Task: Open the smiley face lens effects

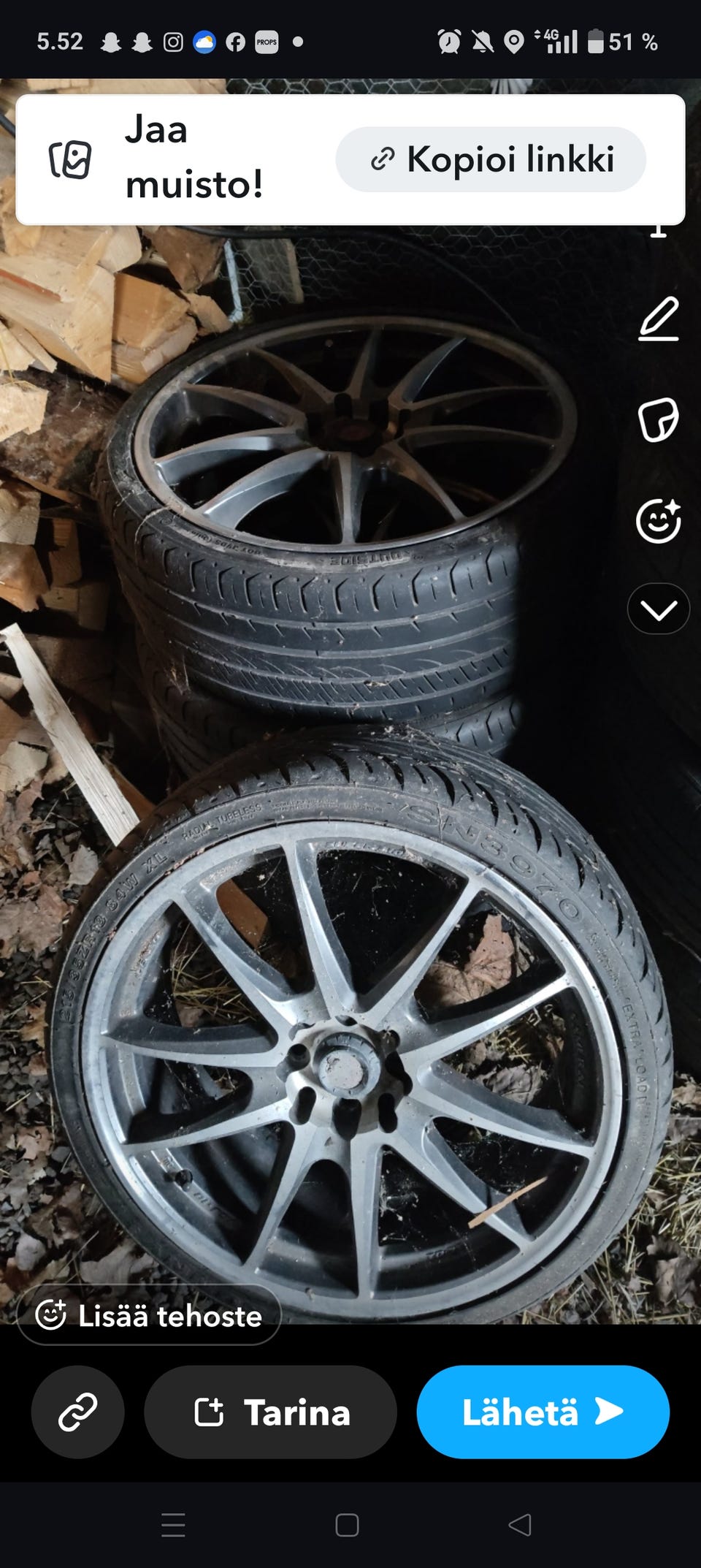Action: (659, 521)
